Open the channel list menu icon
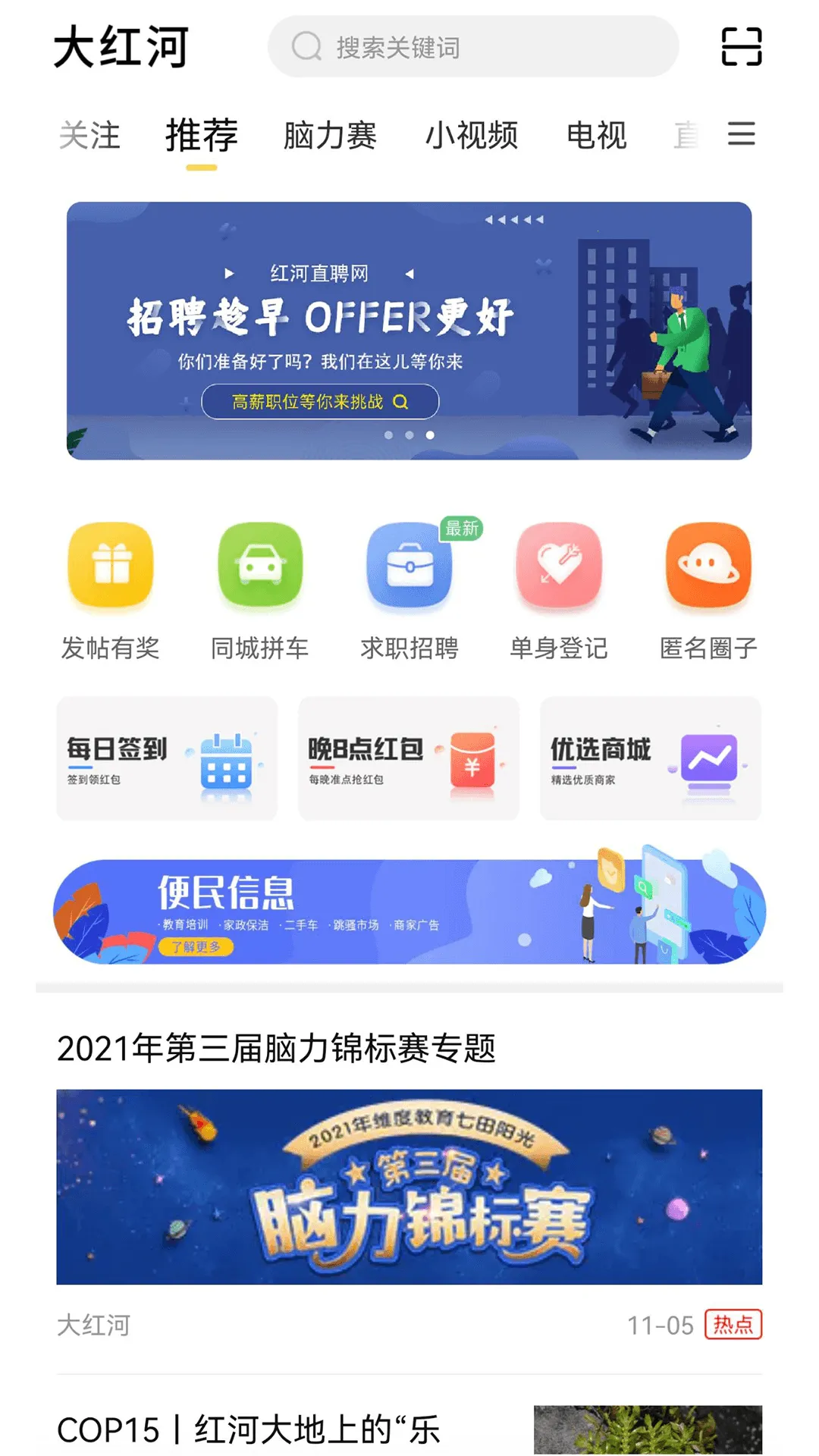 pos(741,134)
